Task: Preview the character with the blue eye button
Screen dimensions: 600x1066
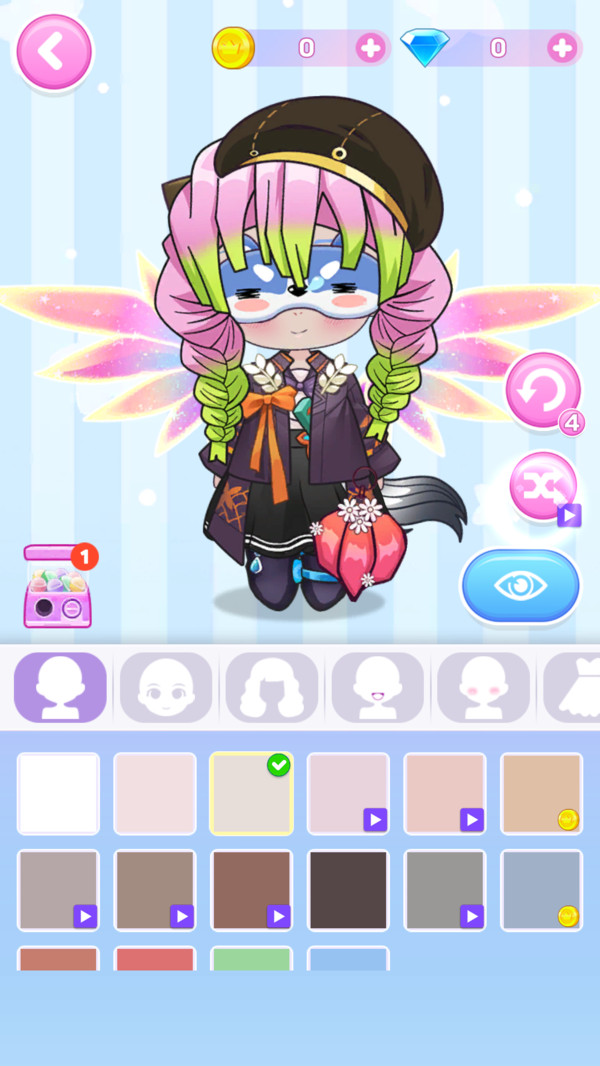Action: pos(521,586)
